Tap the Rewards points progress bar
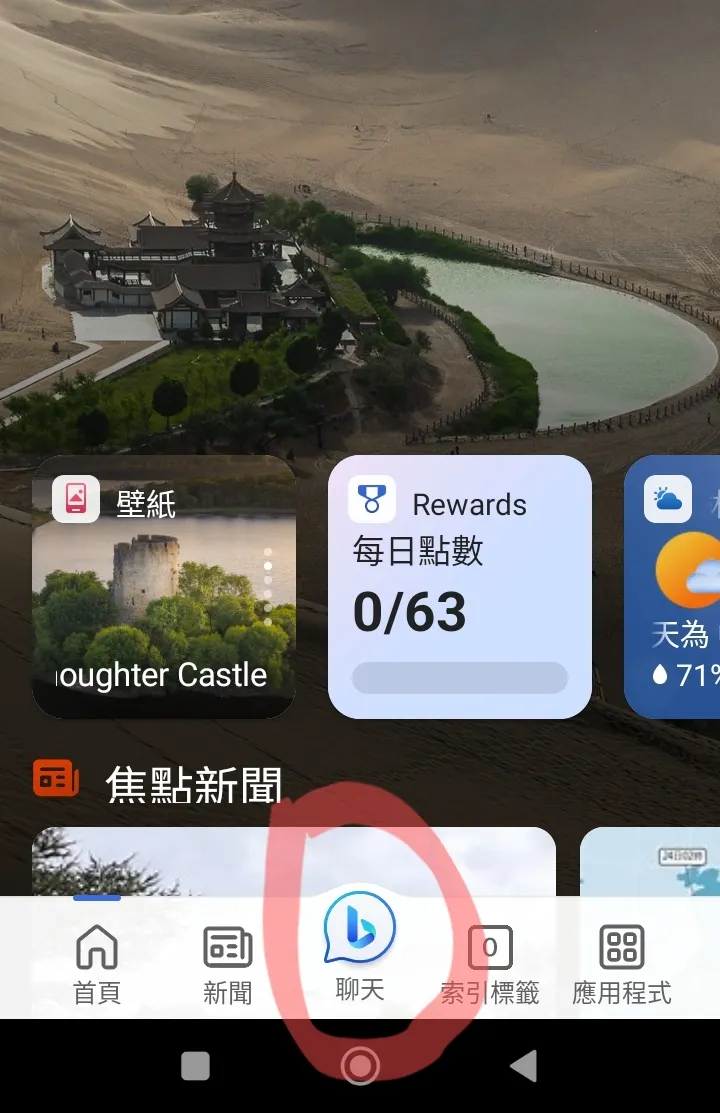 tap(458, 678)
